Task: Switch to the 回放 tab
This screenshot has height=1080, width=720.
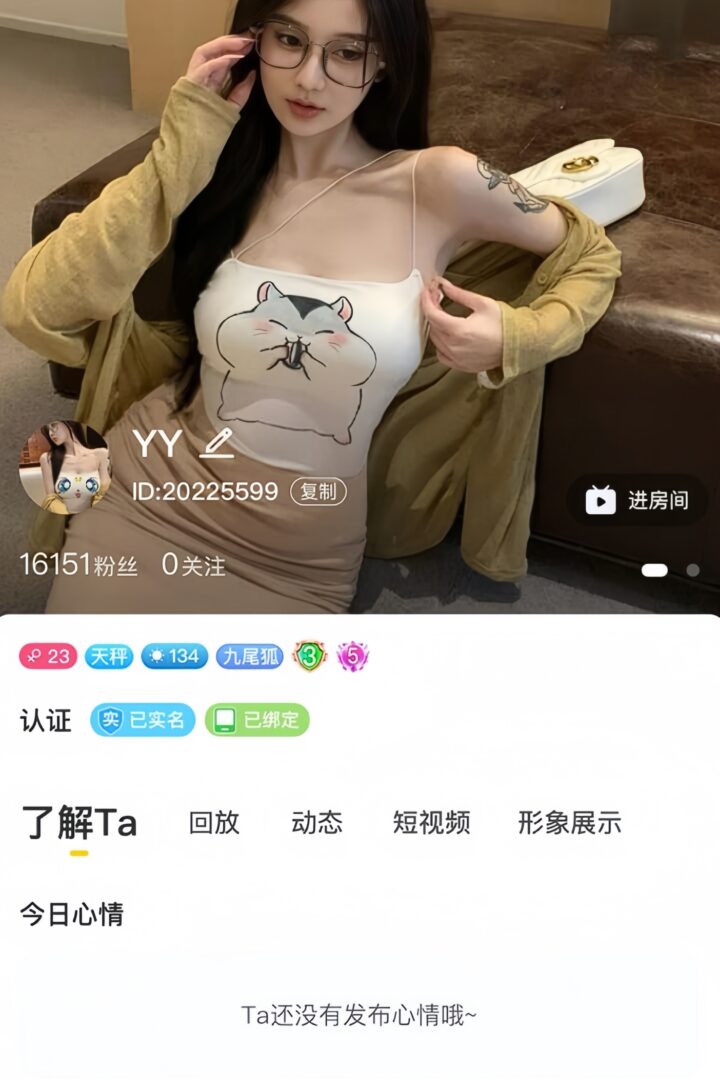Action: [x=214, y=823]
